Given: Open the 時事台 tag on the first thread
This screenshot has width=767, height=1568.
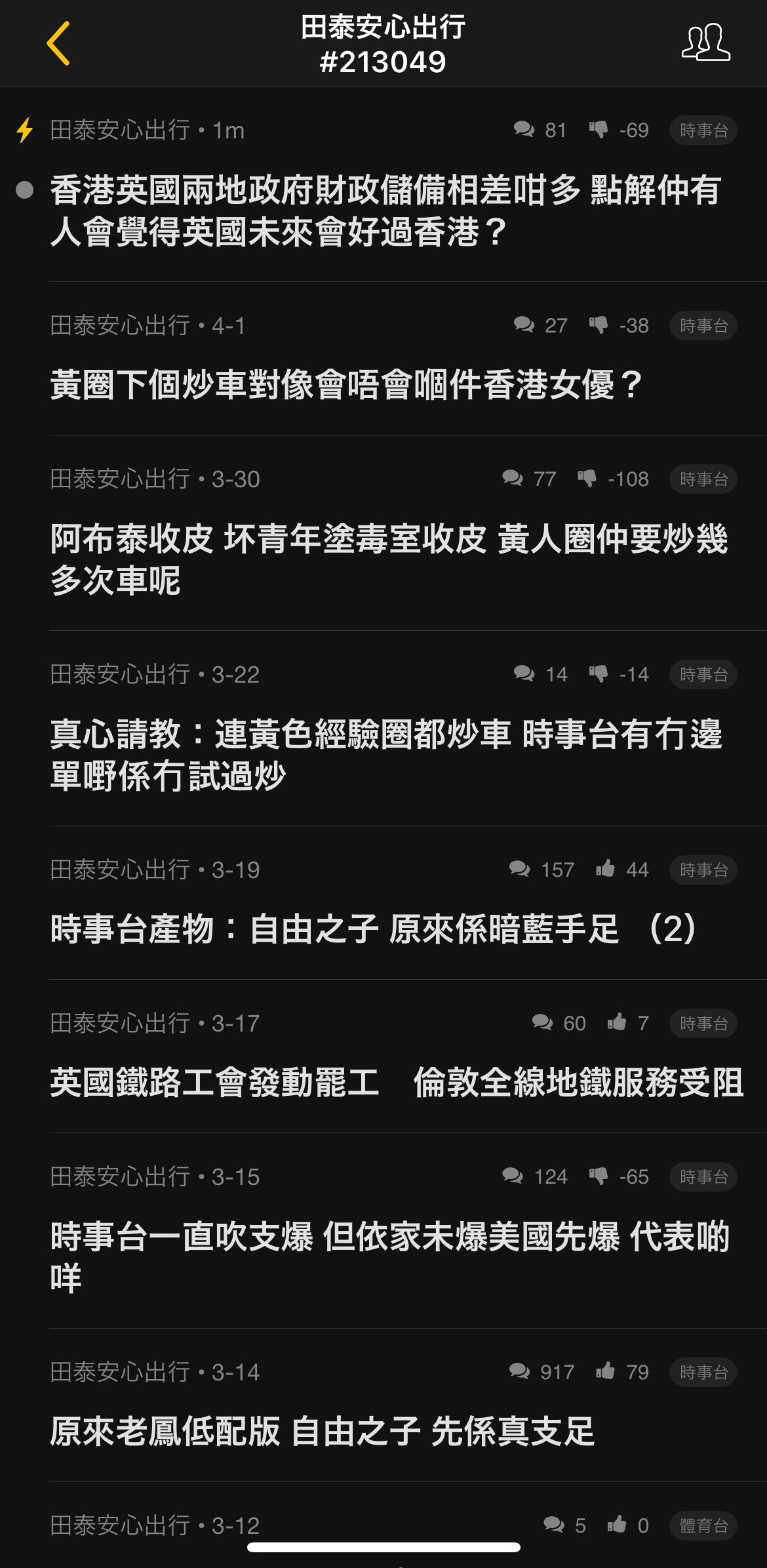Looking at the screenshot, I should (703, 131).
